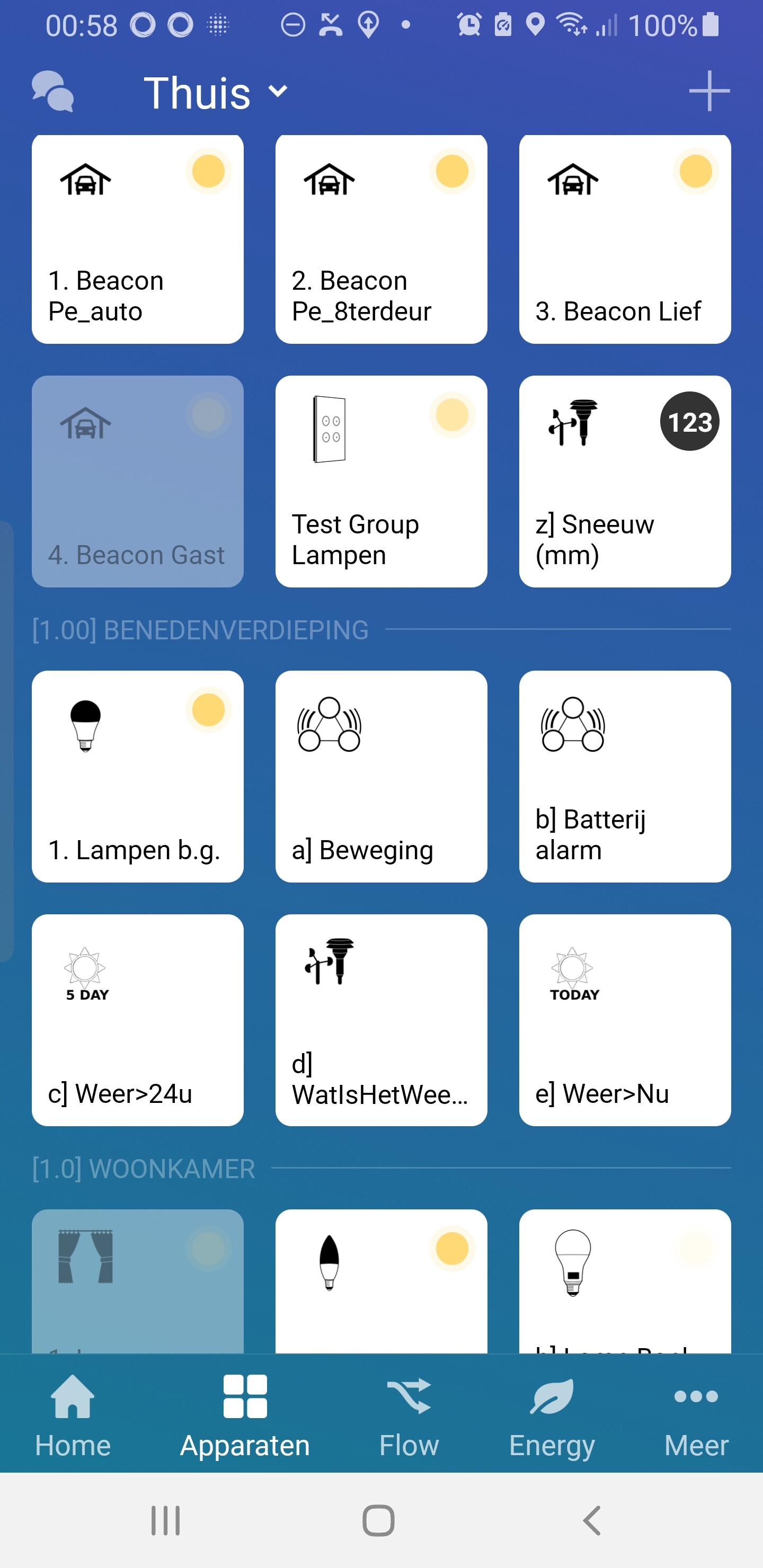
Task: Toggle the 1. Lampen b.g. tile
Action: pos(138,776)
